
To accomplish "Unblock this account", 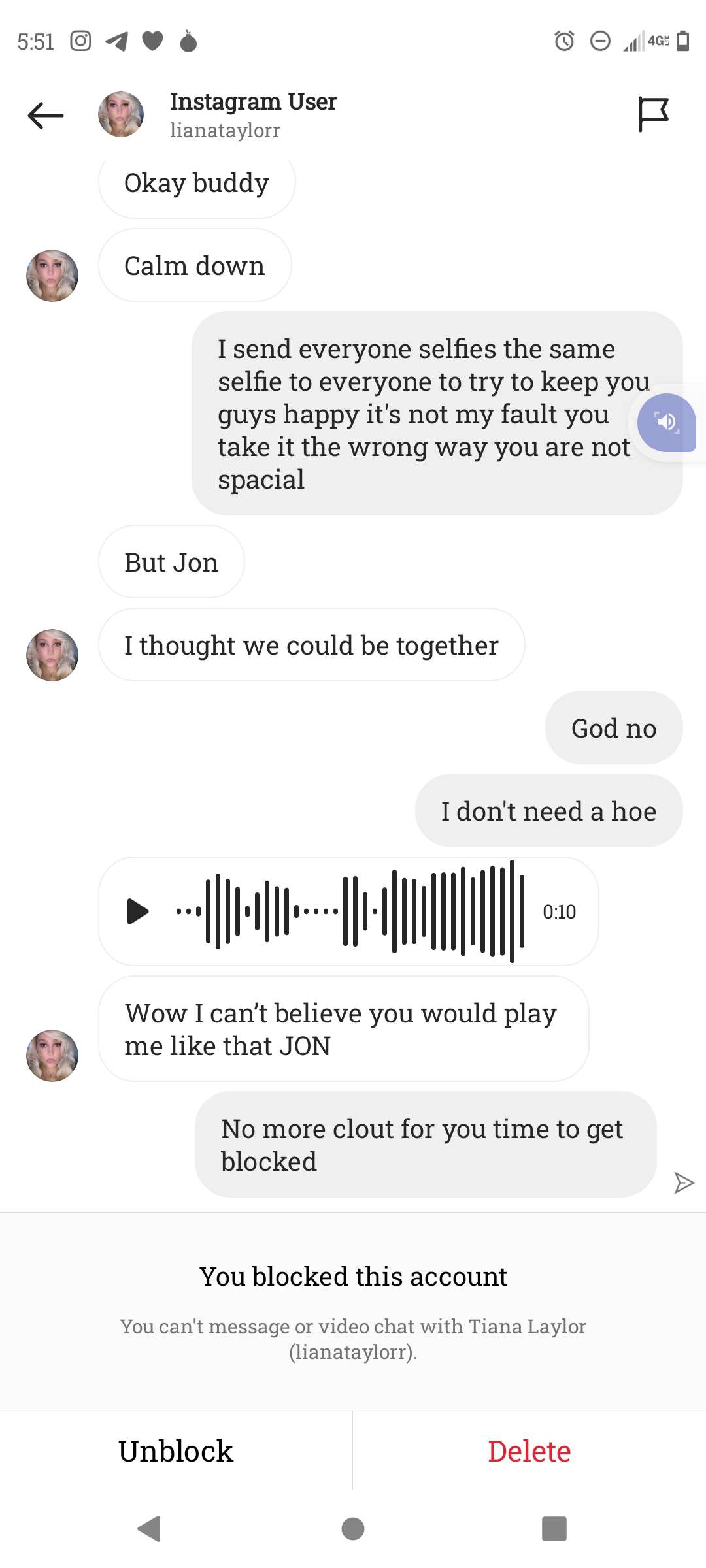I will tap(176, 1451).
